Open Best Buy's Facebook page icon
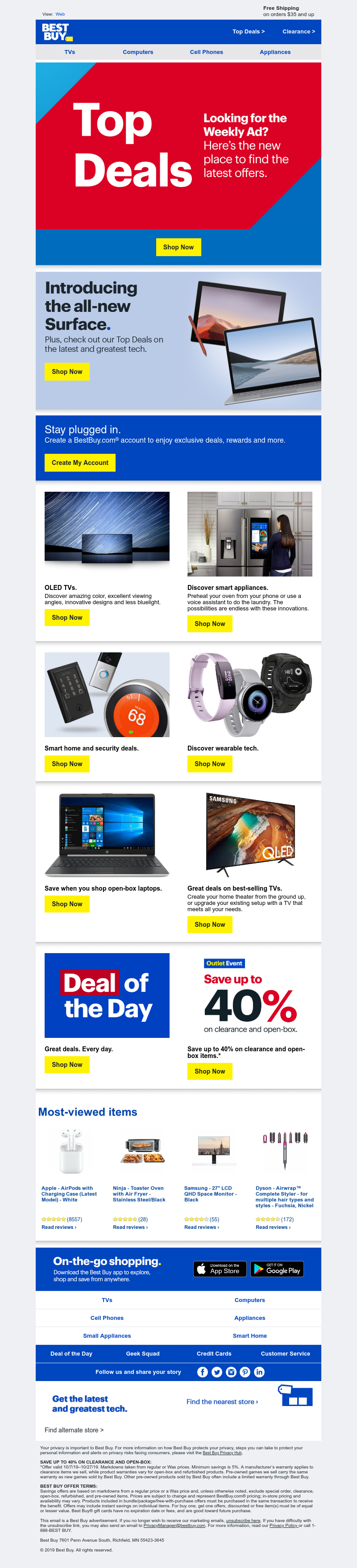Image resolution: width=357 pixels, height=1568 pixels. (x=202, y=1372)
